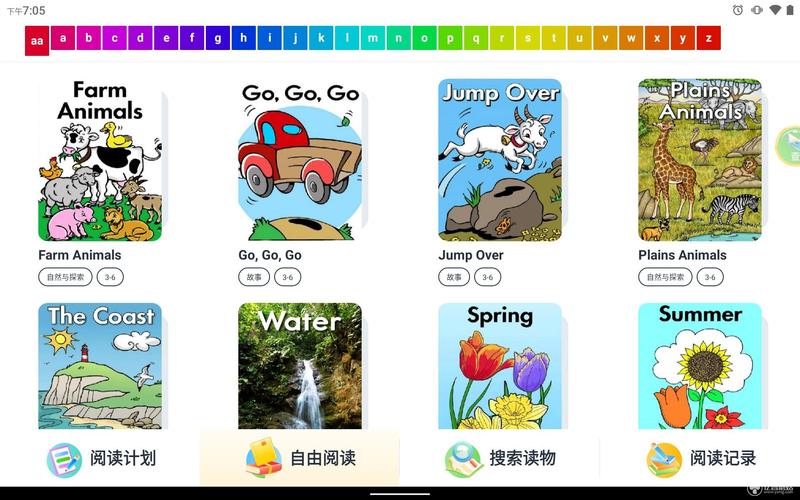Switch to reading level c
Image resolution: width=800 pixels, height=500 pixels.
point(114,39)
